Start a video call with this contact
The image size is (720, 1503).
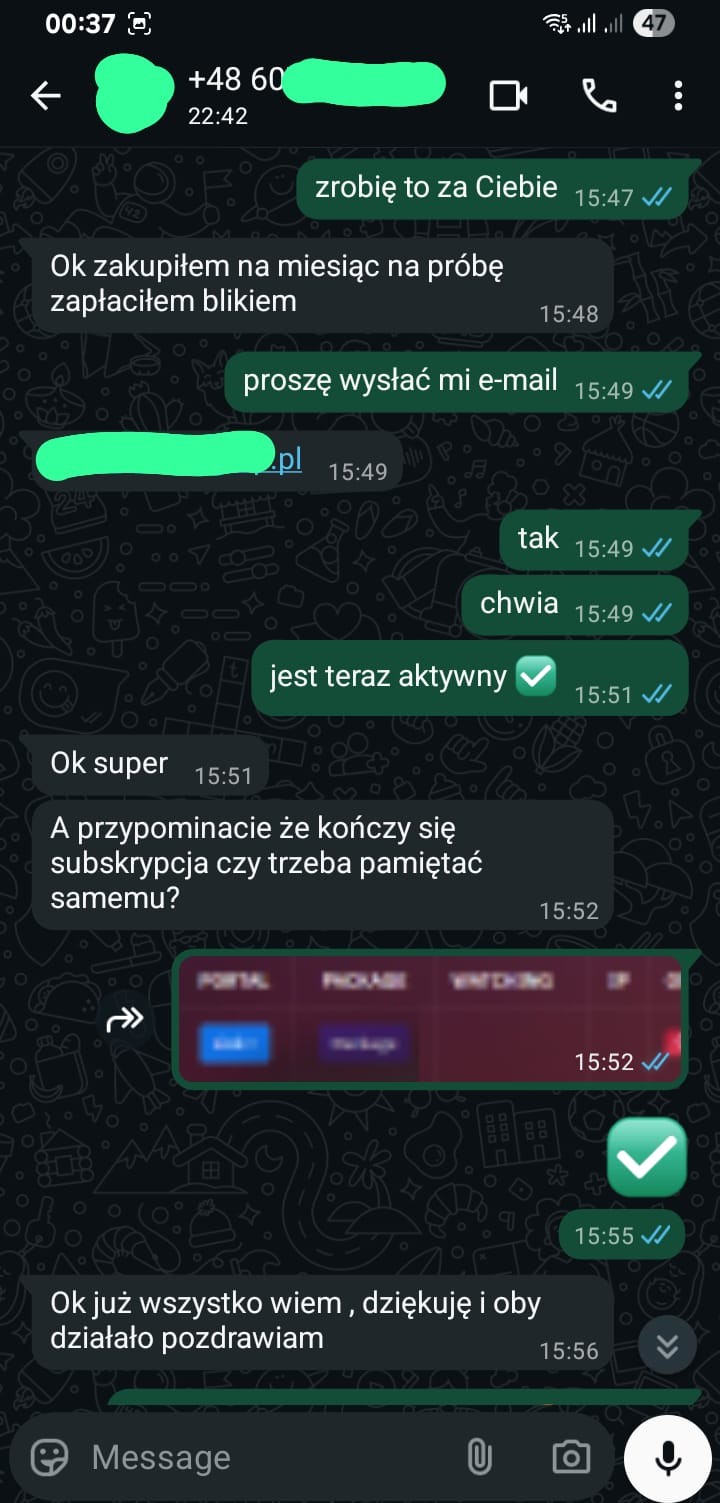click(508, 96)
